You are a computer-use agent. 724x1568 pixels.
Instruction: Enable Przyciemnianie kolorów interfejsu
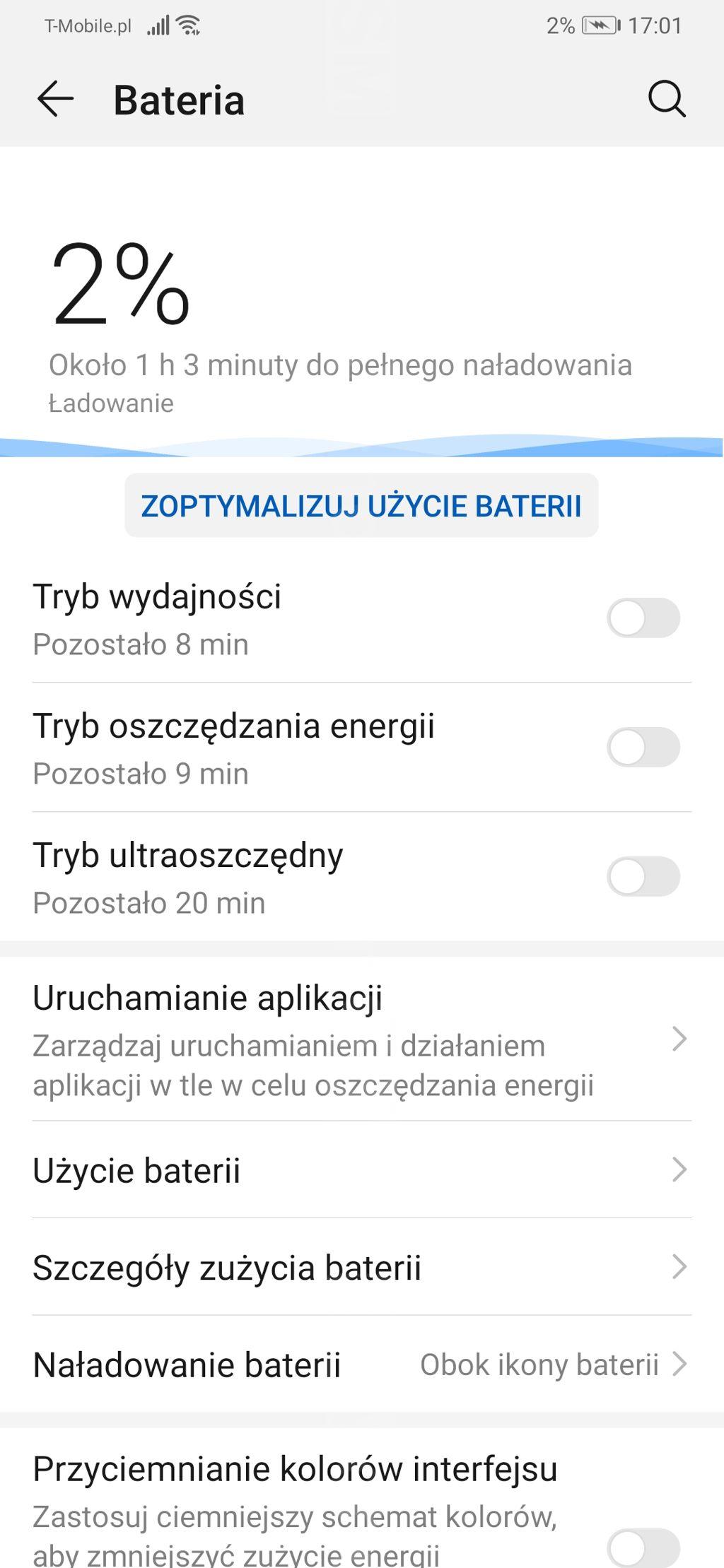pos(643,1548)
